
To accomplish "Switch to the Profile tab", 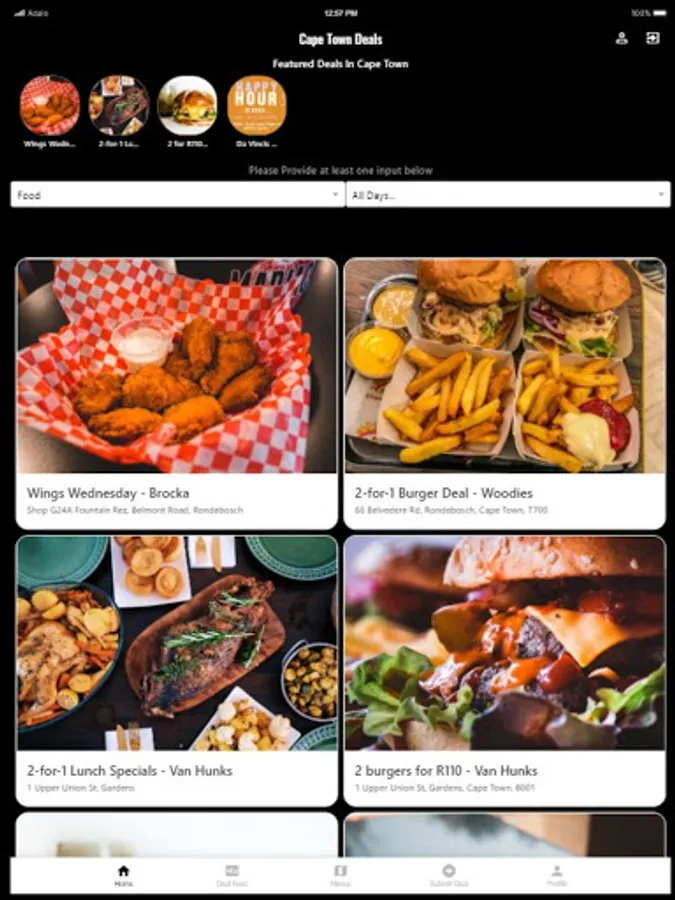I will click(557, 875).
